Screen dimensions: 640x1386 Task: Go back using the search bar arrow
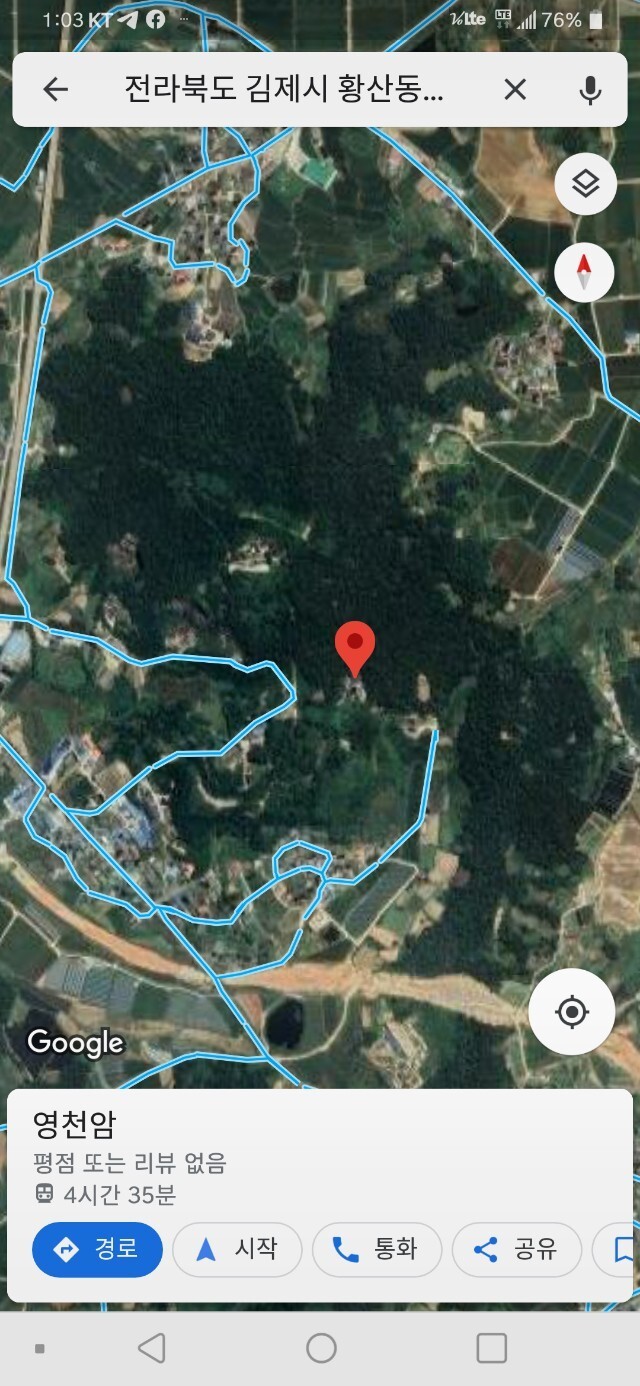coord(56,90)
